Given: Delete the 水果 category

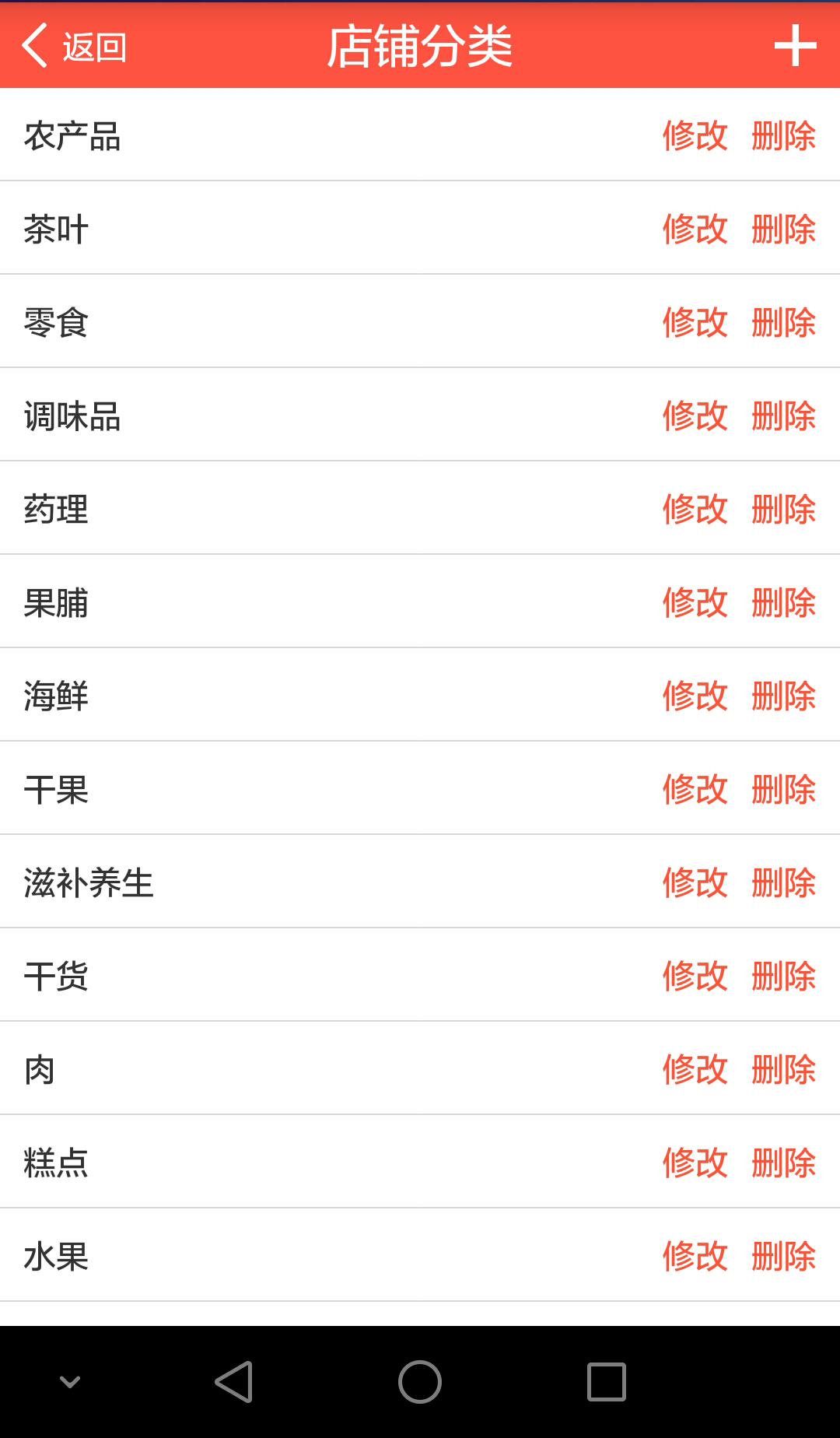Looking at the screenshot, I should [x=783, y=1256].
